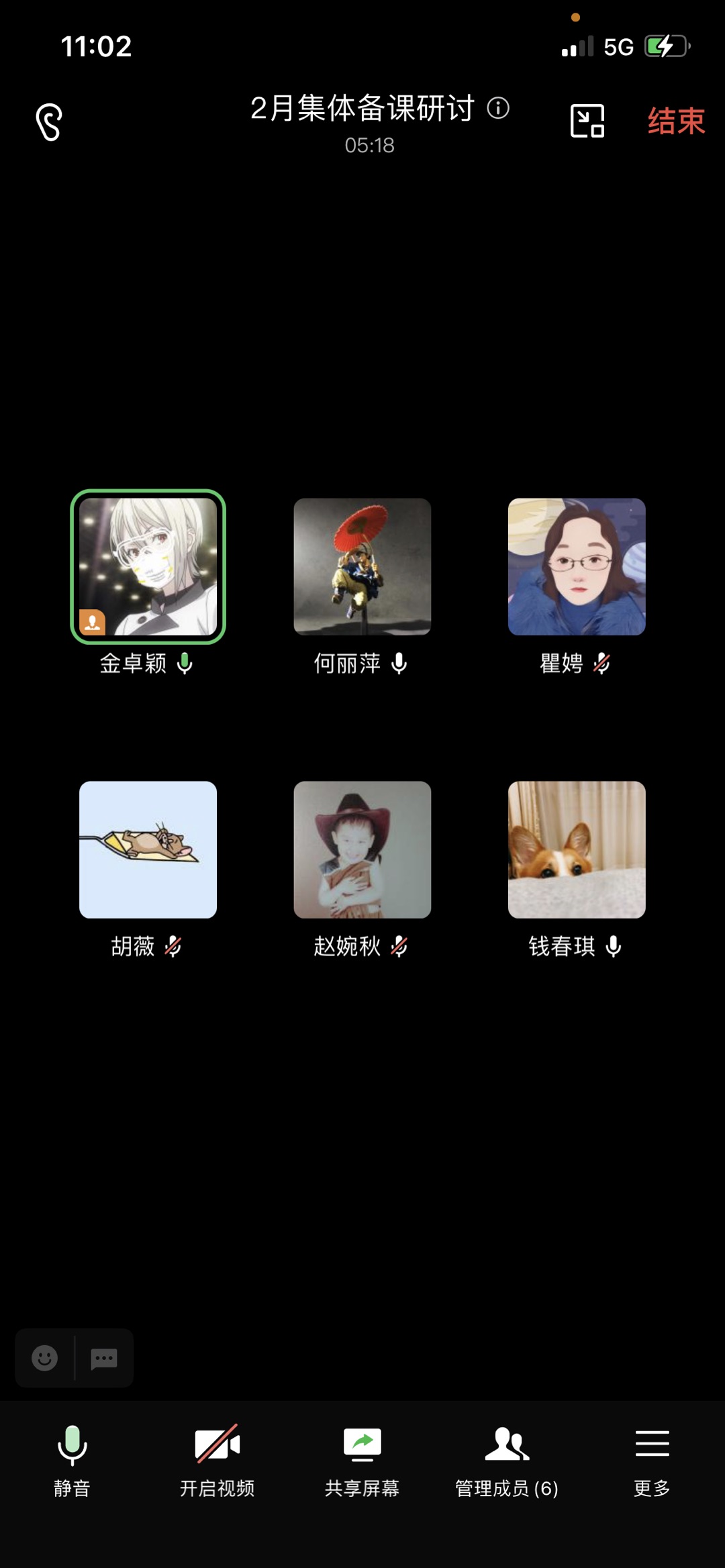Select 胡薇's participant tile

pos(148,849)
